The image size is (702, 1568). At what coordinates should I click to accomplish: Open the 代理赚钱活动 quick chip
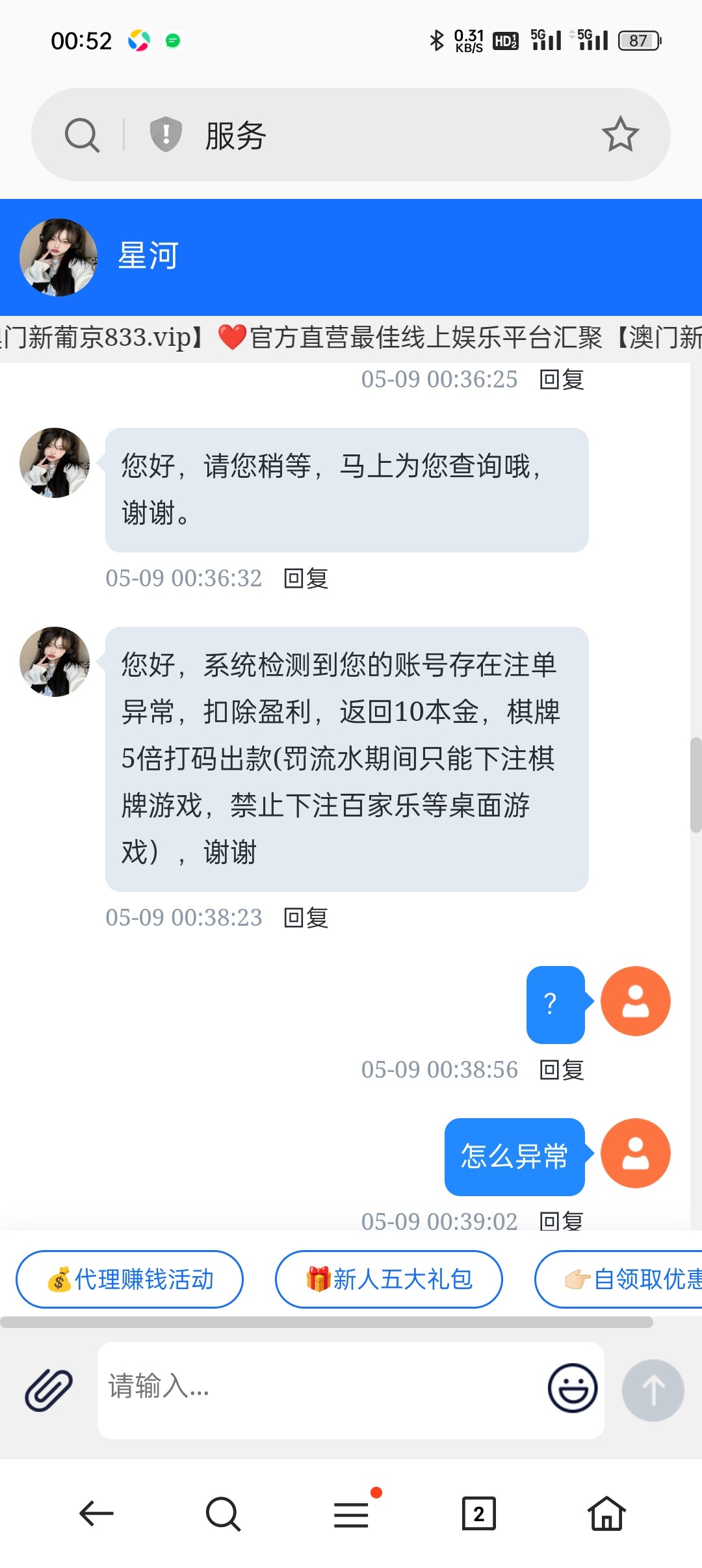130,1279
